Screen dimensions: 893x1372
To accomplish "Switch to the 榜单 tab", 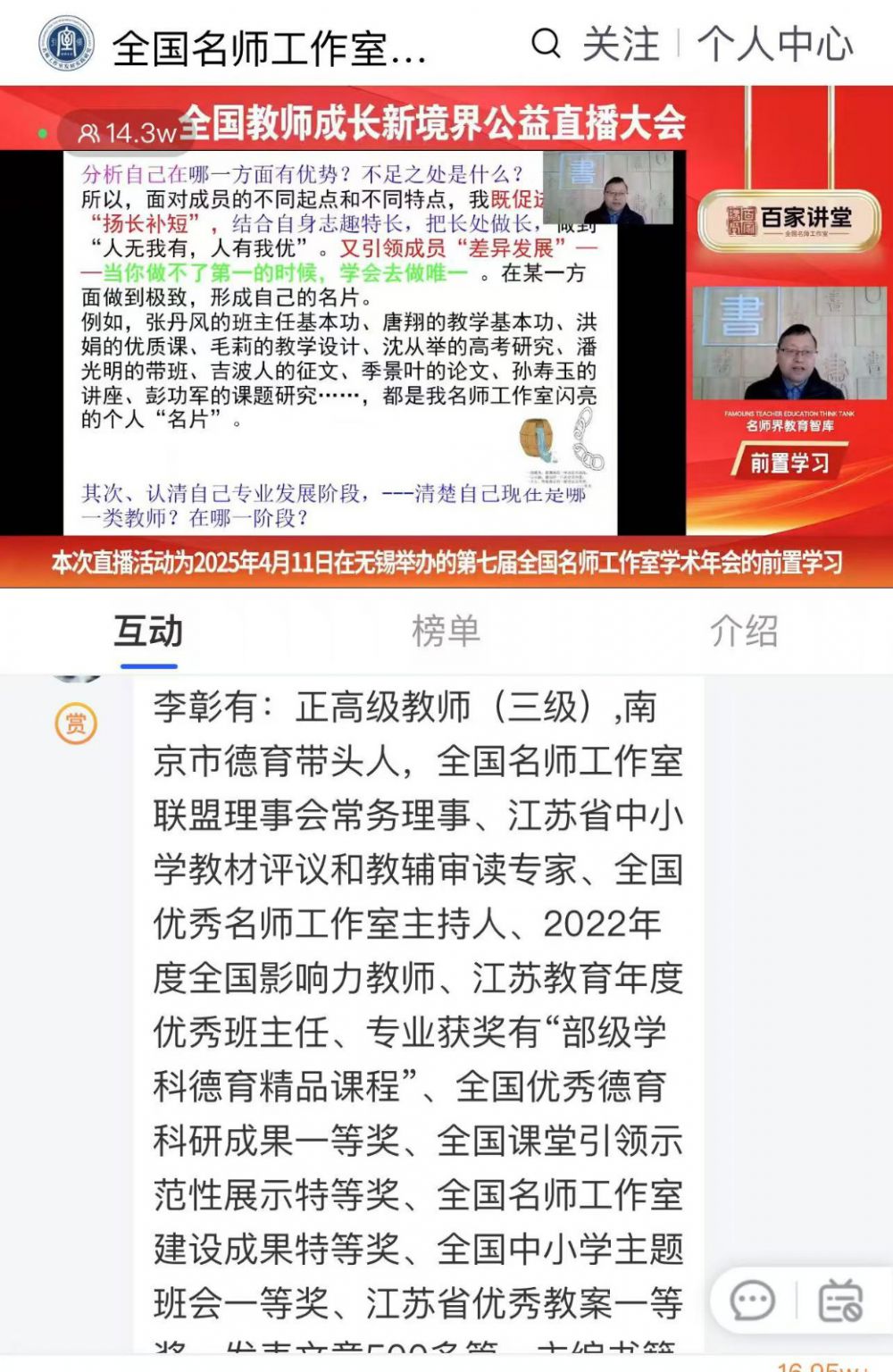I will pos(446,632).
